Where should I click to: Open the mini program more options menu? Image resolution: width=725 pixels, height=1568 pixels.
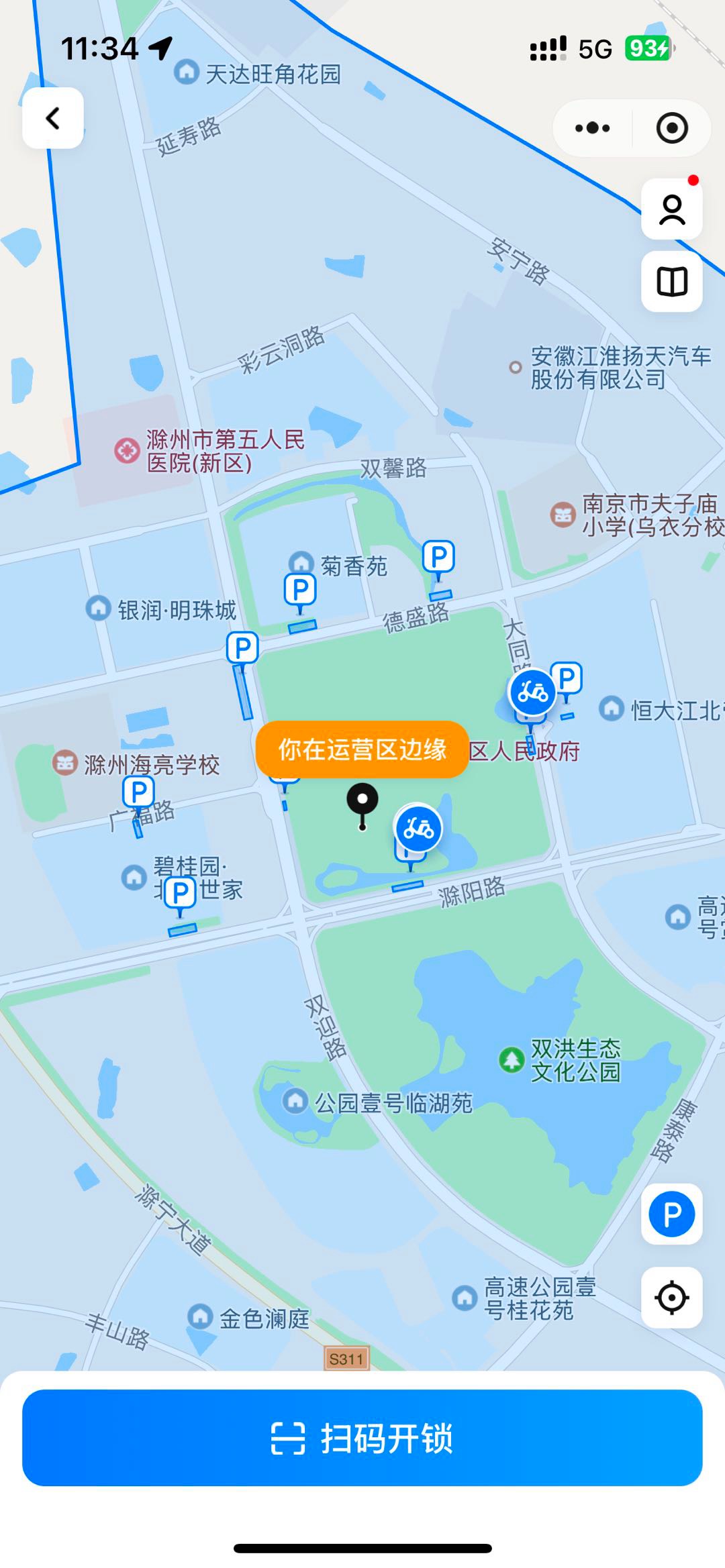click(592, 127)
